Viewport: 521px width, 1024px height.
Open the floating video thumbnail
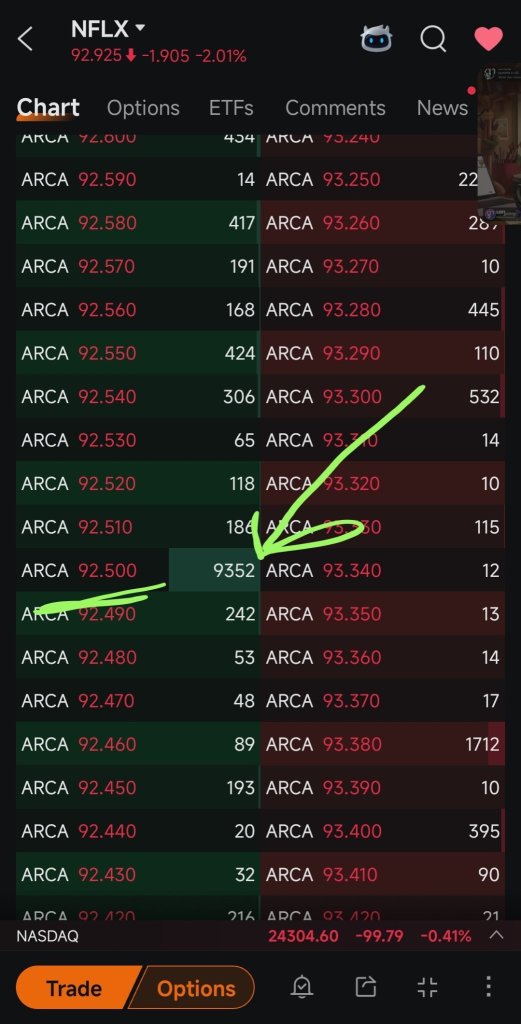click(499, 144)
